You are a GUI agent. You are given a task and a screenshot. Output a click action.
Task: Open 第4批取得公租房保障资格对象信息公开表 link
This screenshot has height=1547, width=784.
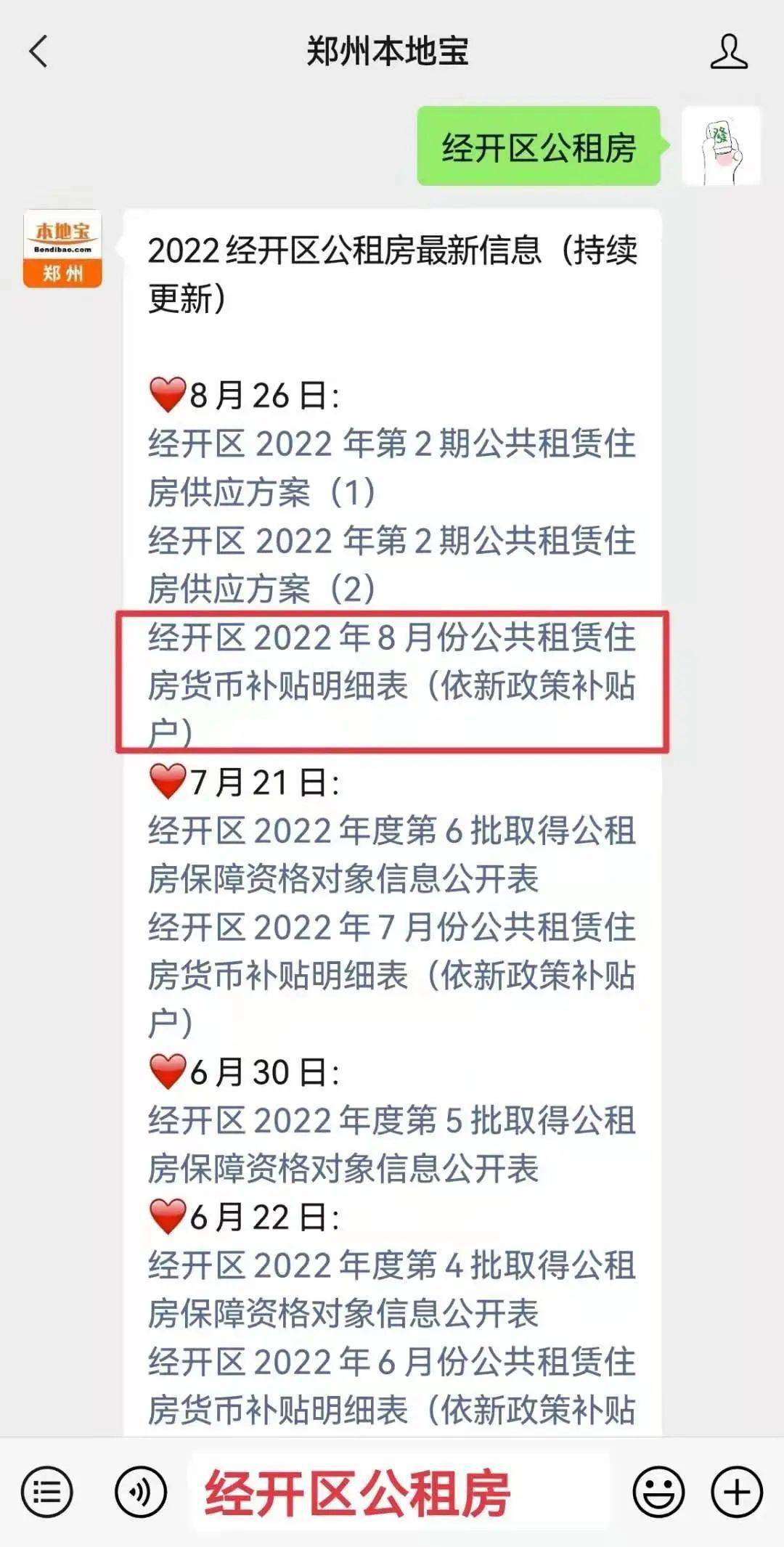tap(391, 1289)
